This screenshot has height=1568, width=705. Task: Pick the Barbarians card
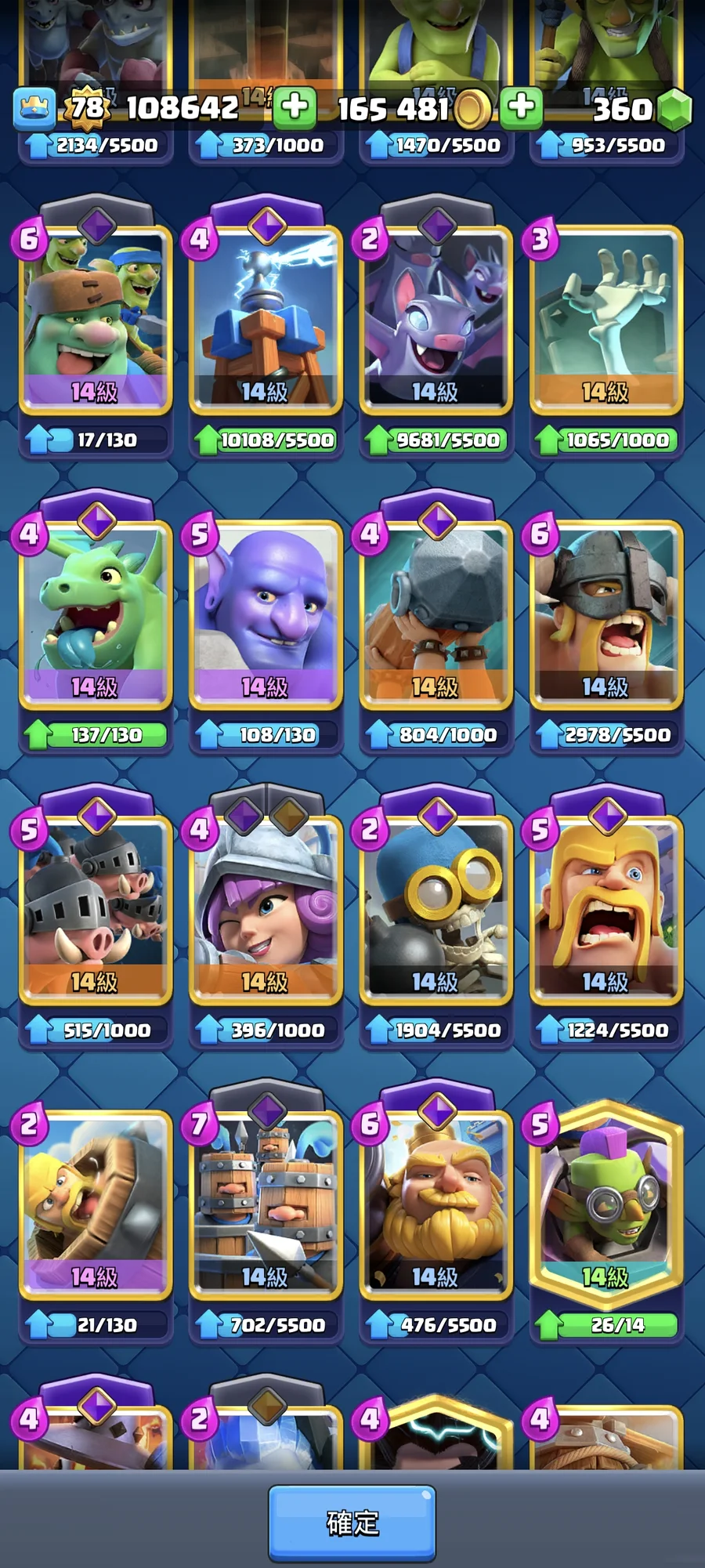(606, 907)
